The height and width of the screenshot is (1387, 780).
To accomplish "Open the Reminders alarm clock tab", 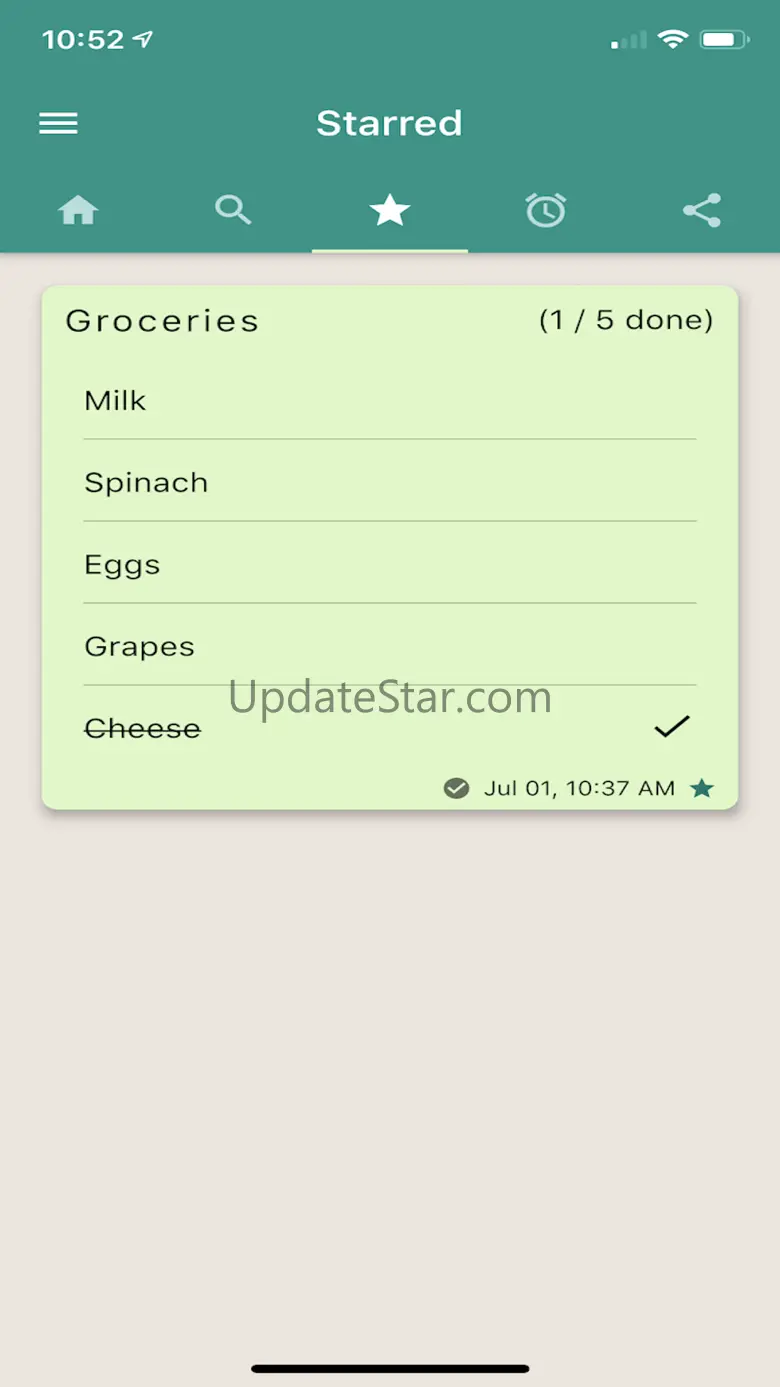I will 545,210.
